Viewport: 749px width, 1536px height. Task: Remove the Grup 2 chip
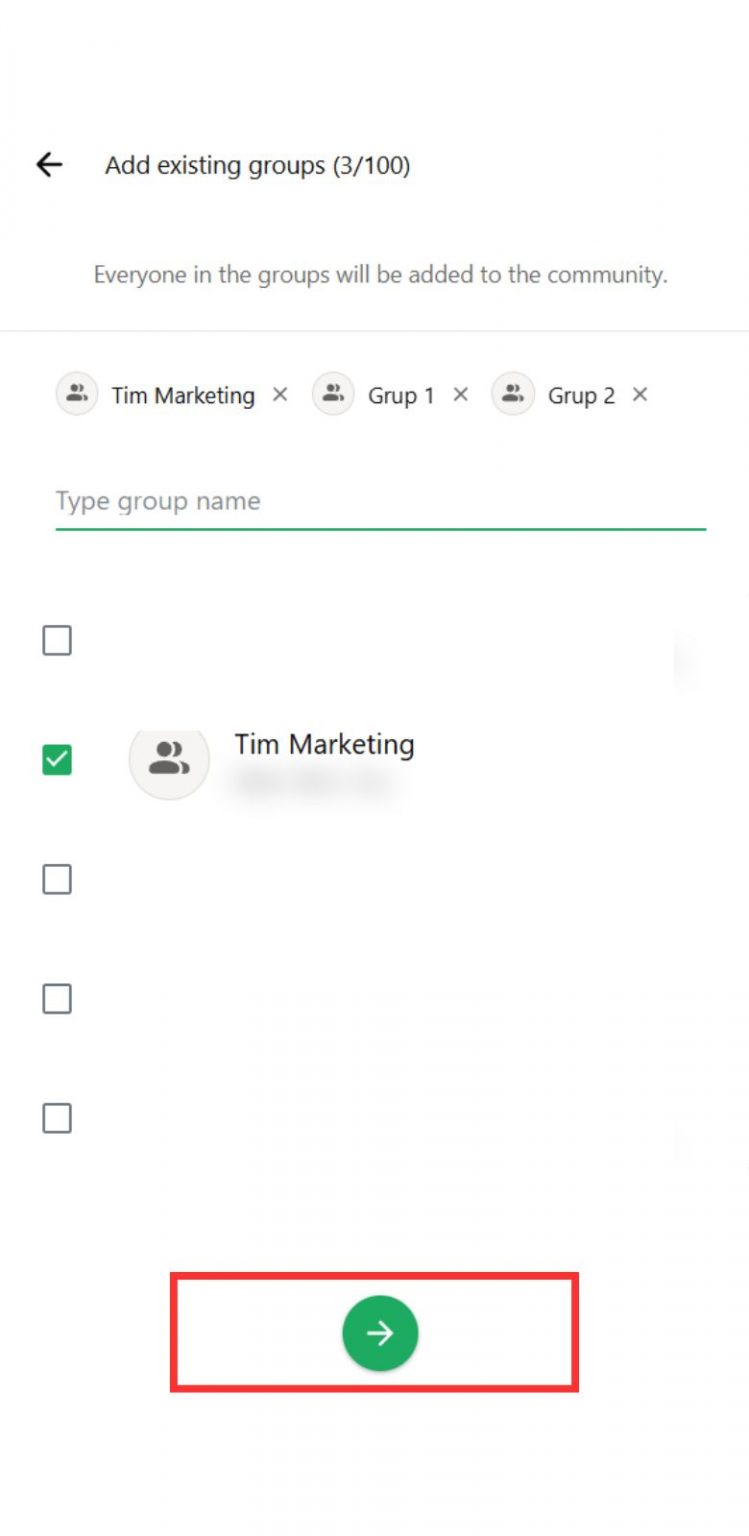640,395
